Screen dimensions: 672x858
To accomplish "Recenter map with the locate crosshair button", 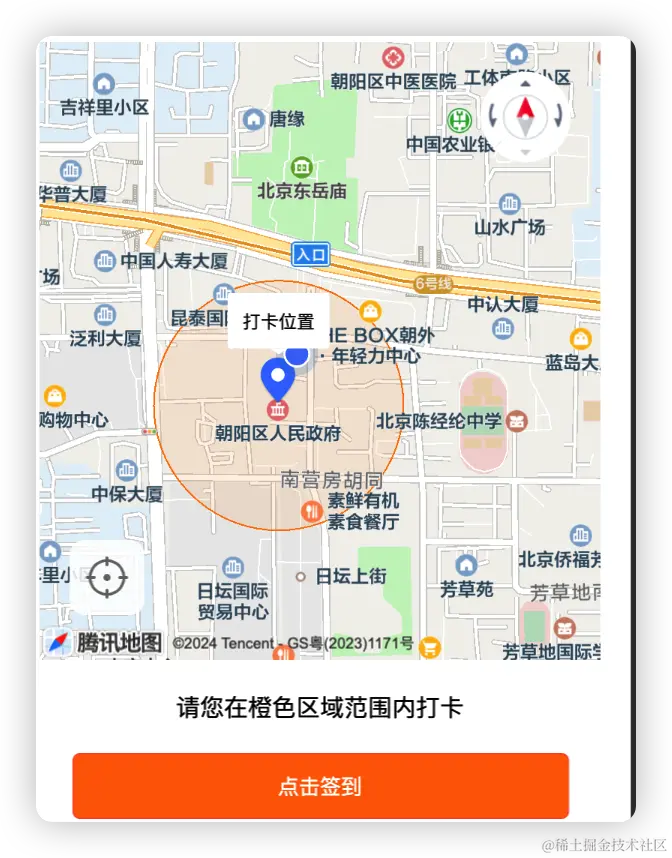I will tap(107, 578).
